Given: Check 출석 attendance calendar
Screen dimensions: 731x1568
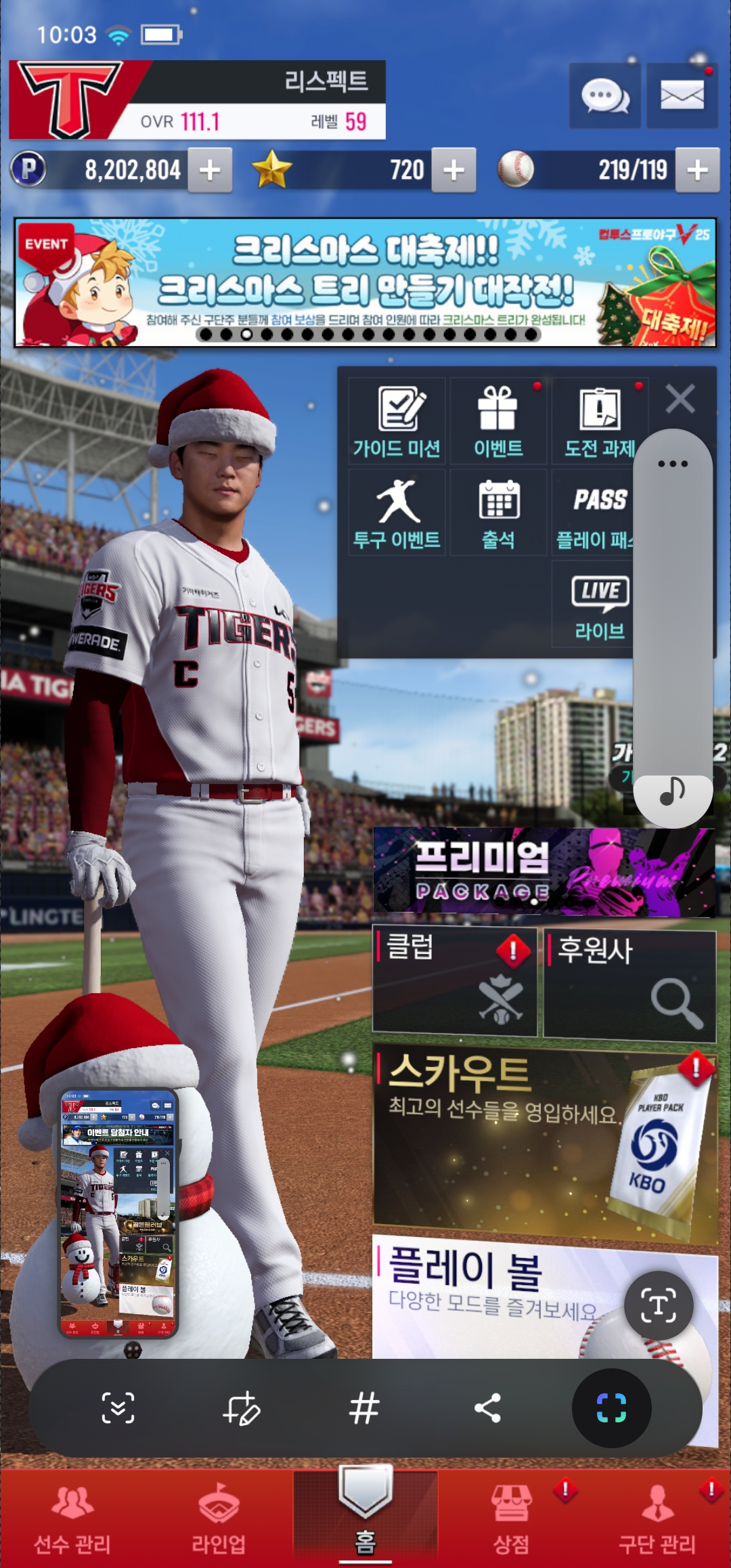Looking at the screenshot, I should tap(498, 513).
